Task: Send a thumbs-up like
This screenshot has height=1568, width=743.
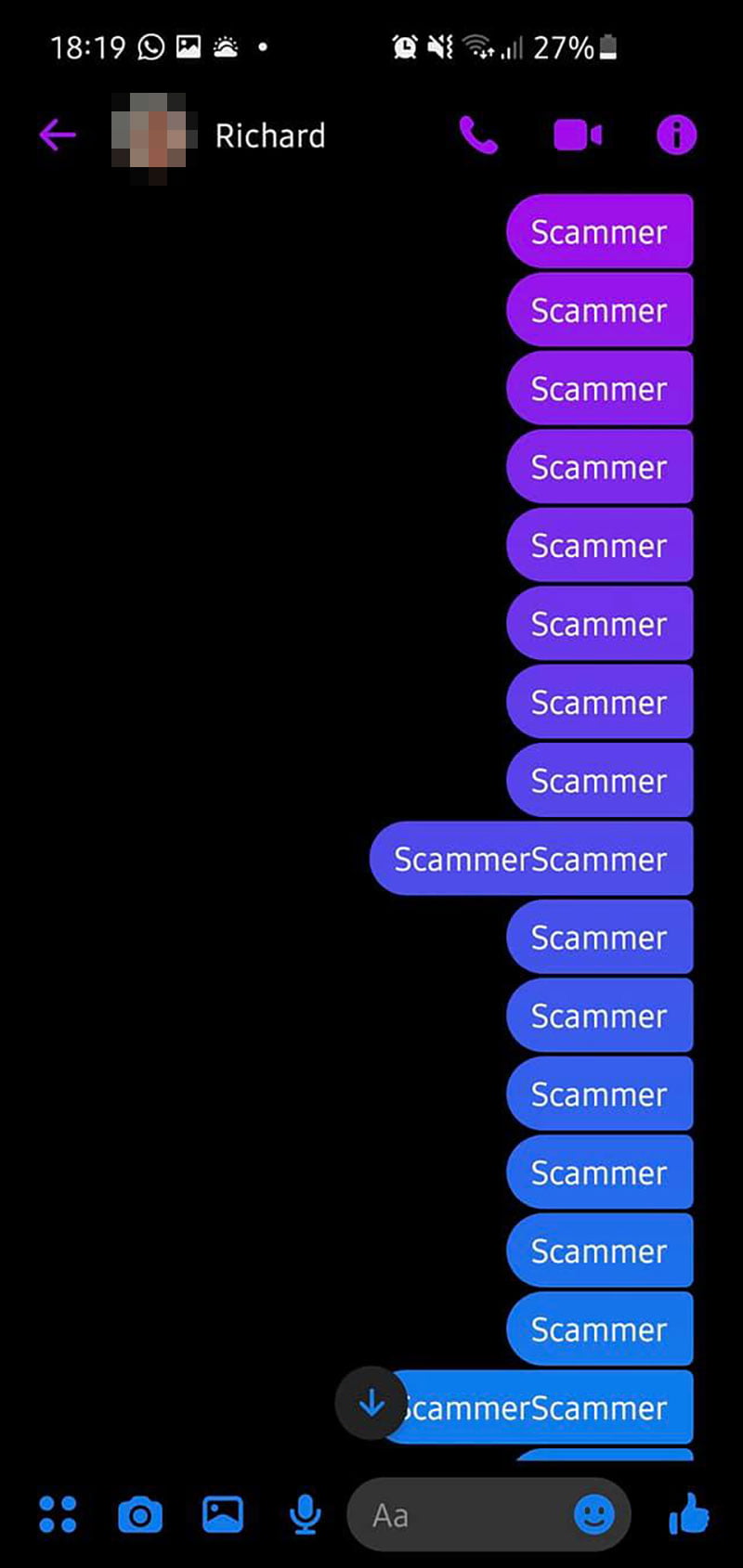Action: 689,1513
